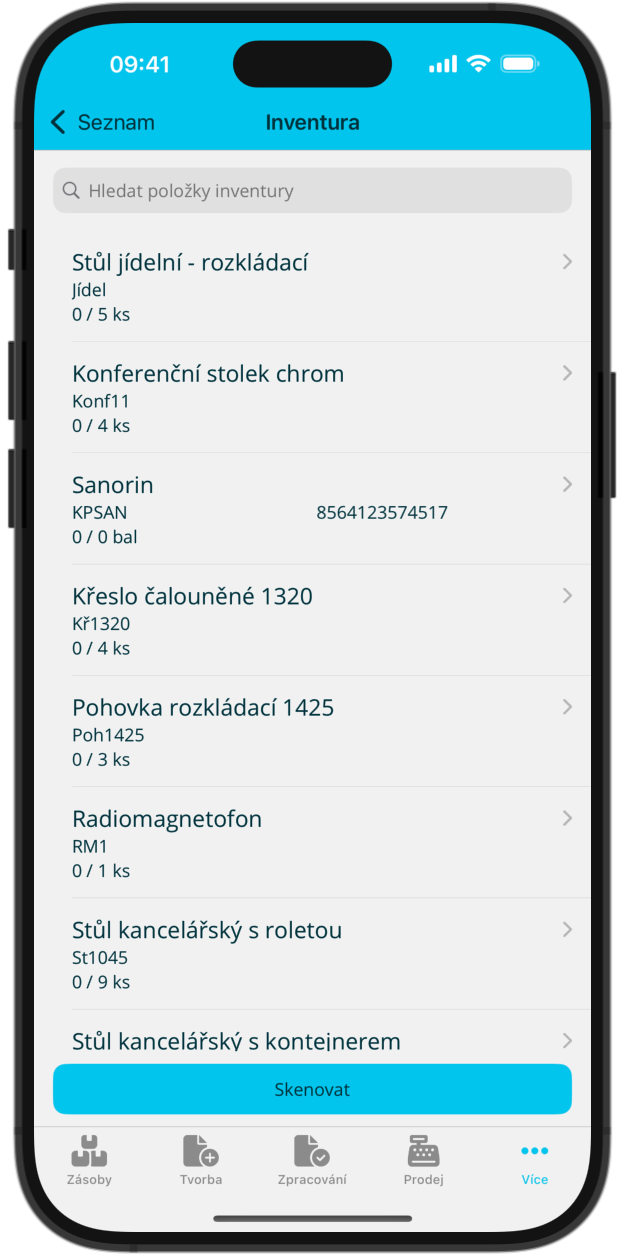Go to the Zpracování tab
Image resolution: width=625 pixels, height=1255 pixels.
pyautogui.click(x=312, y=1160)
